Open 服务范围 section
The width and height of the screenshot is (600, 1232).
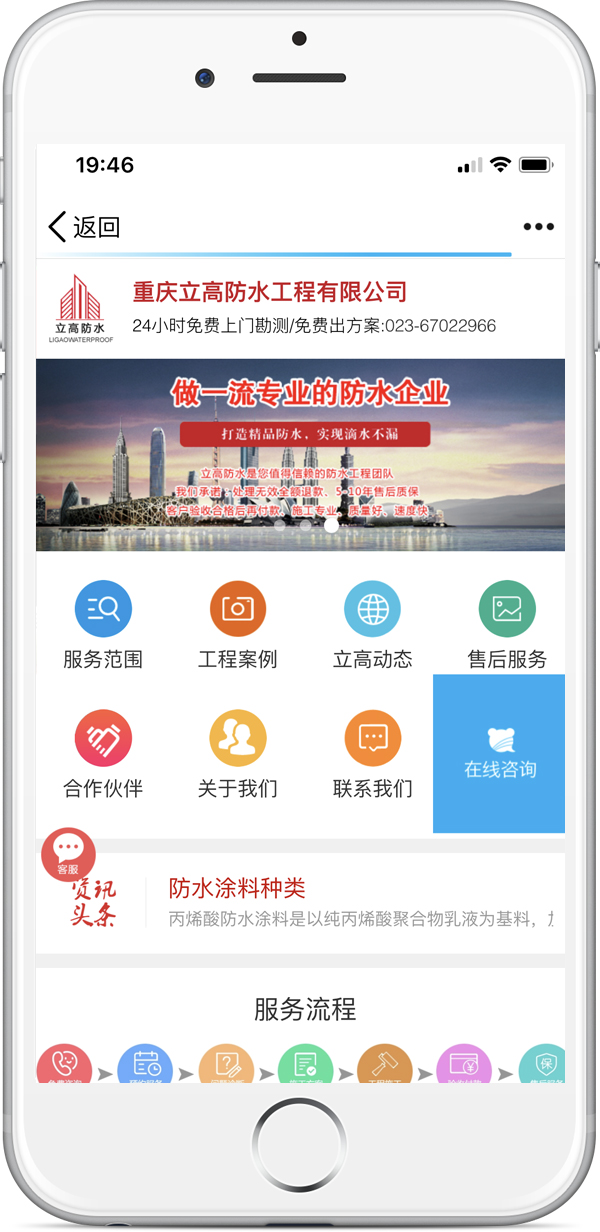click(x=103, y=609)
